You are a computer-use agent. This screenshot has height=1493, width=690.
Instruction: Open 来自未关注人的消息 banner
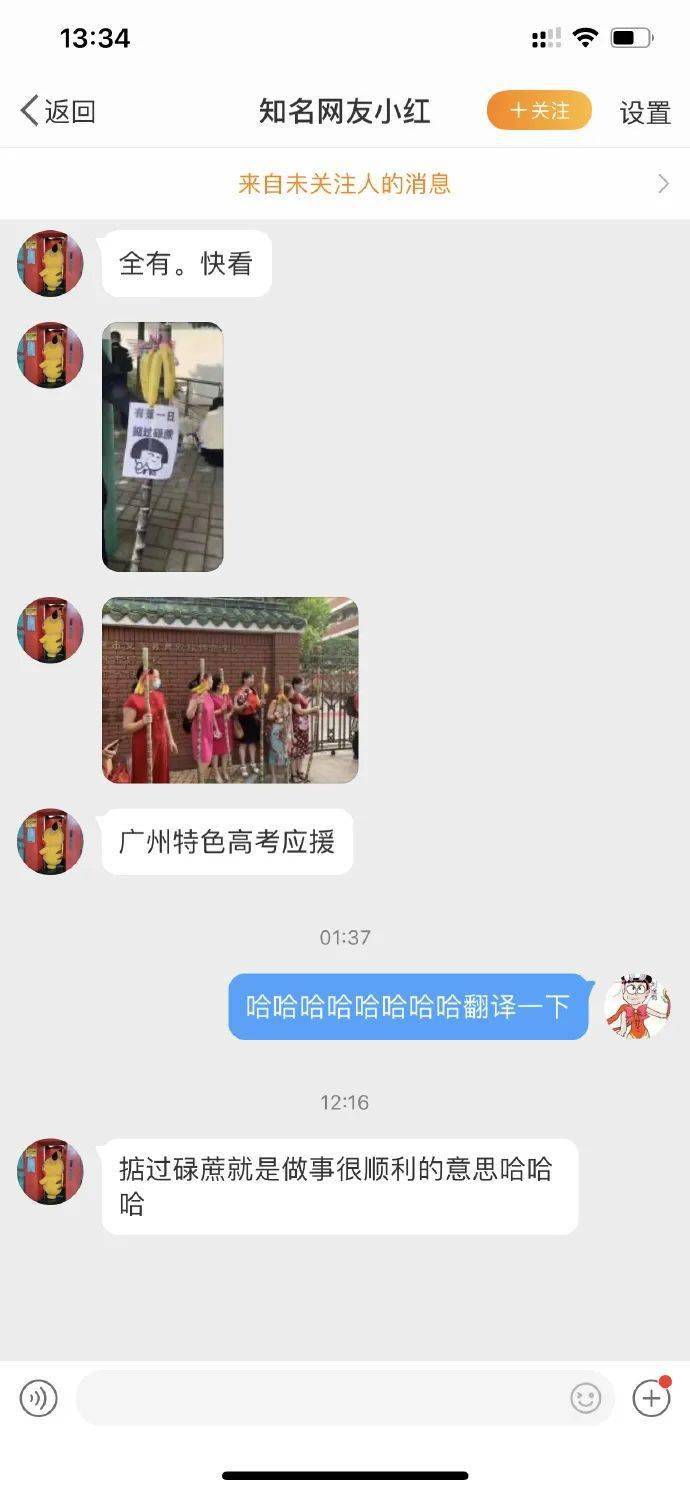tap(345, 184)
